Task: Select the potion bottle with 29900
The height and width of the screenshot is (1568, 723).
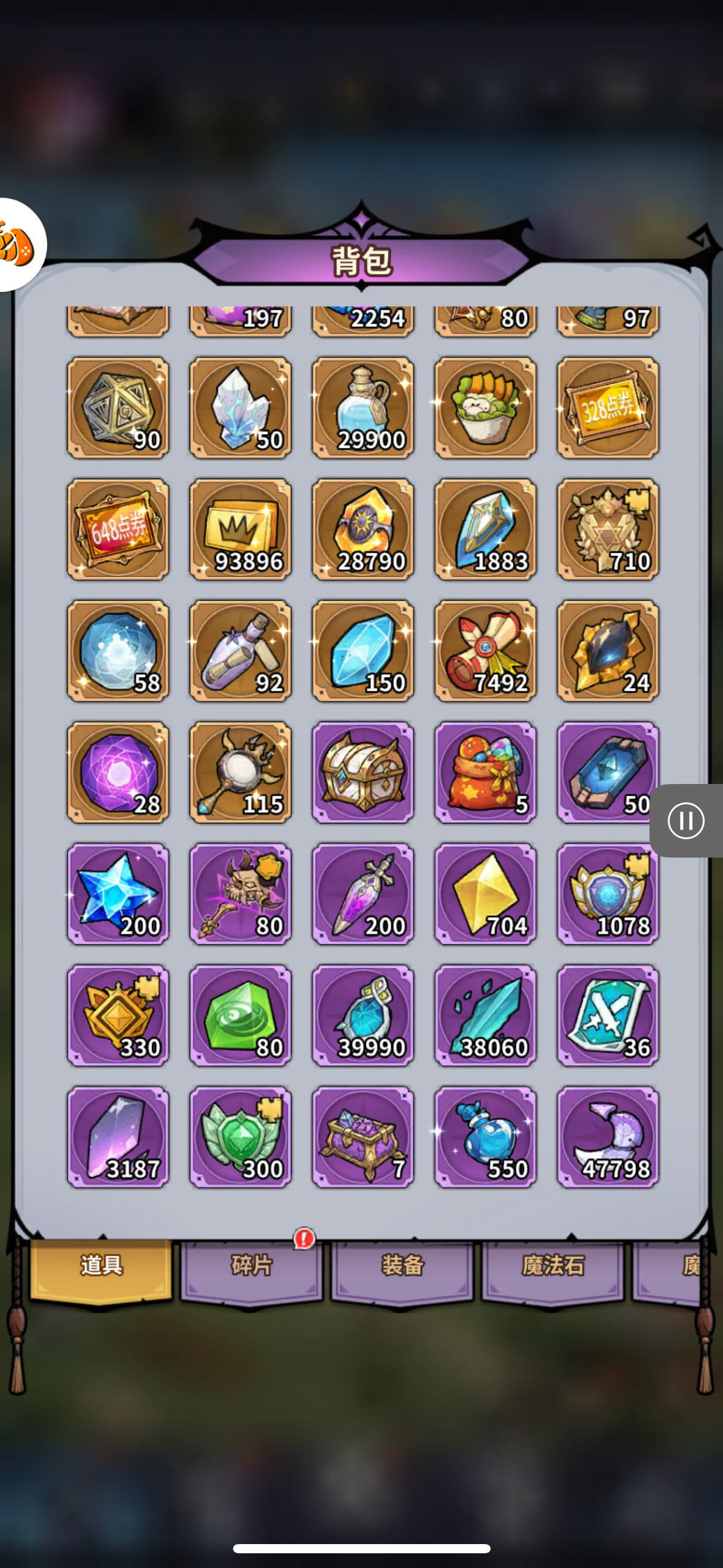Action: coord(363,408)
